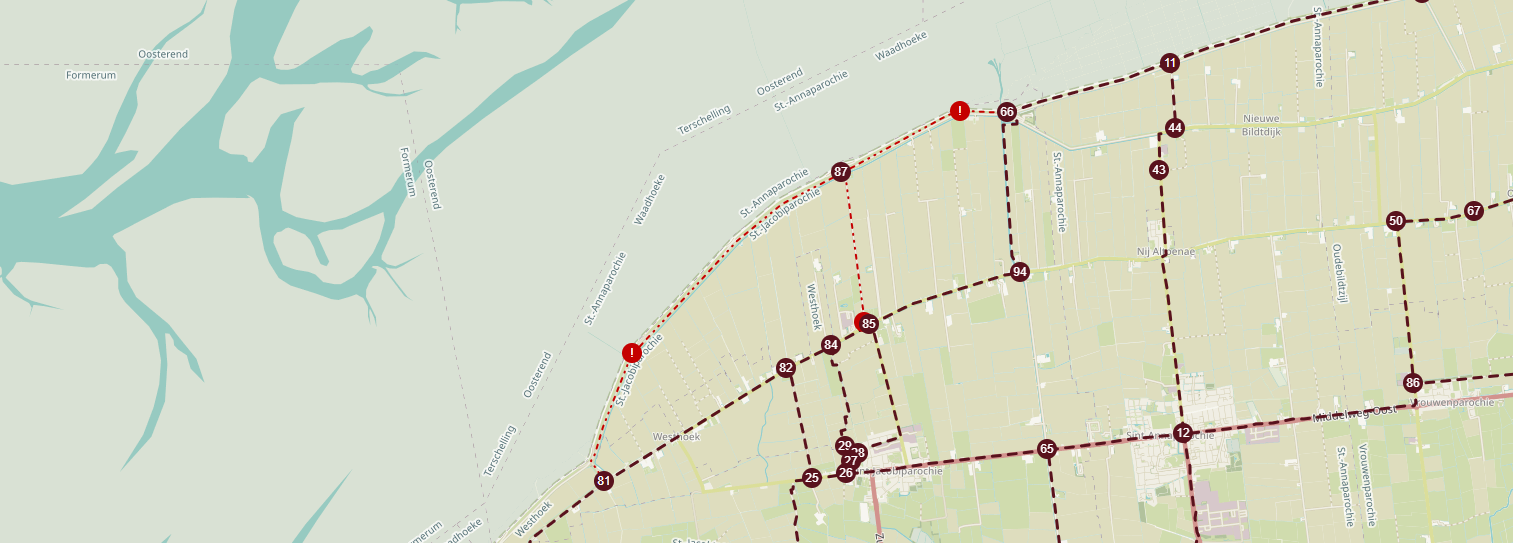The width and height of the screenshot is (1513, 543).
Task: Select node 44 near Nieuwe Bildtdijk
Action: click(x=1175, y=128)
